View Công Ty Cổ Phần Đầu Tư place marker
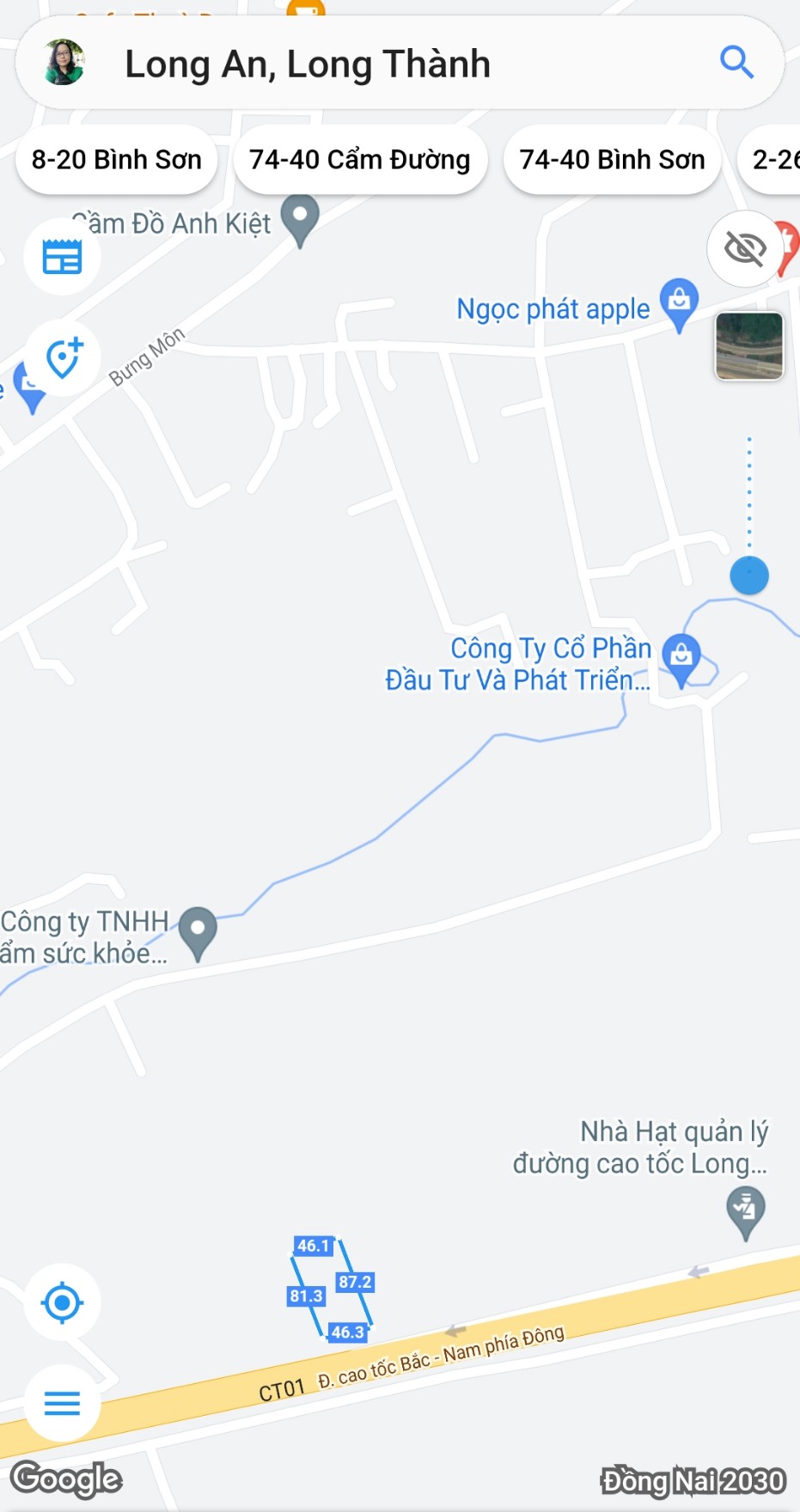This screenshot has height=1512, width=800. (681, 658)
